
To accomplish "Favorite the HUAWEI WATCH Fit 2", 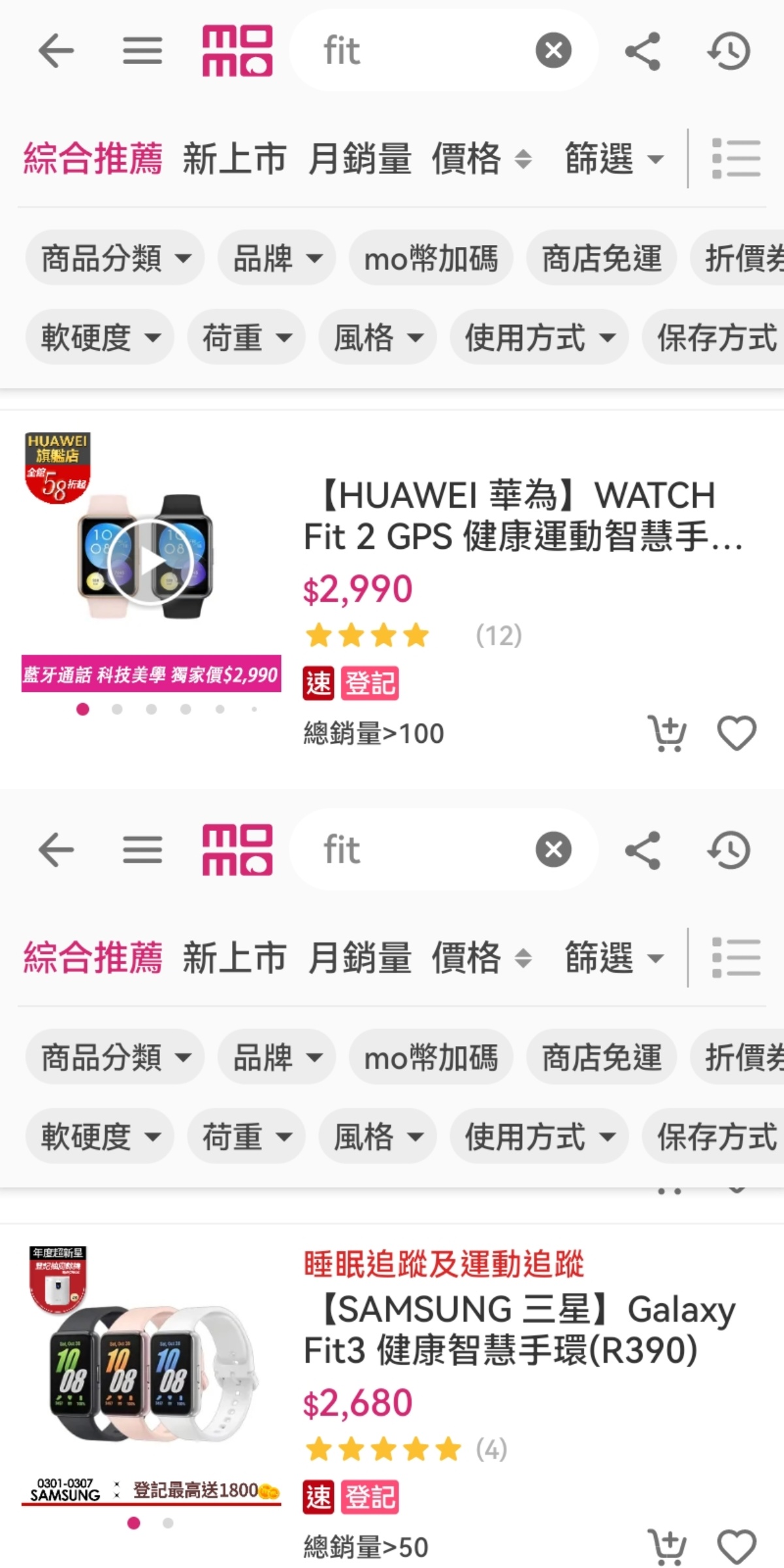I will 736,733.
